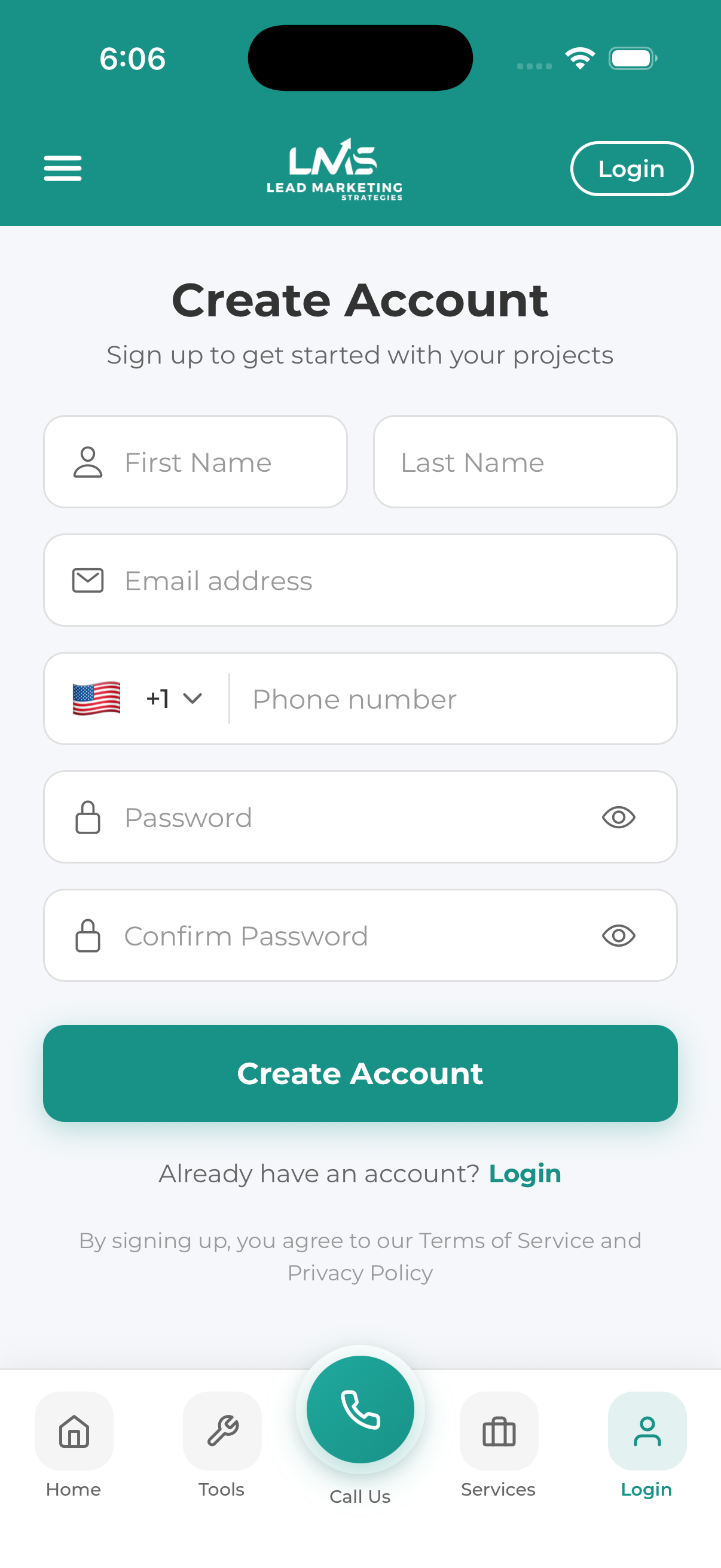Open the hamburger navigation menu
The height and width of the screenshot is (1568, 721).
click(x=62, y=169)
